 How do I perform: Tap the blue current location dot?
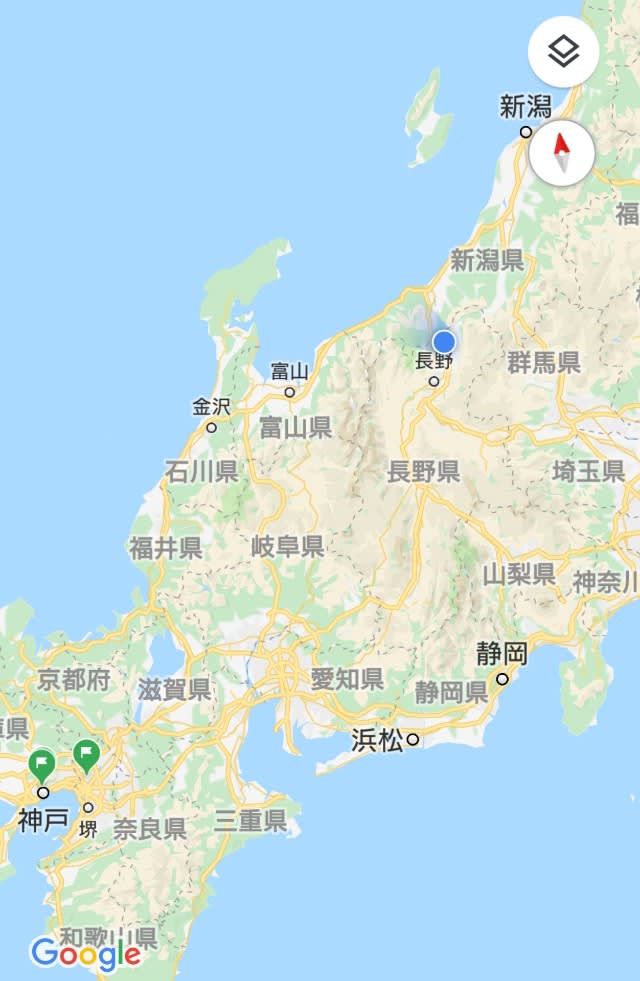[x=444, y=341]
